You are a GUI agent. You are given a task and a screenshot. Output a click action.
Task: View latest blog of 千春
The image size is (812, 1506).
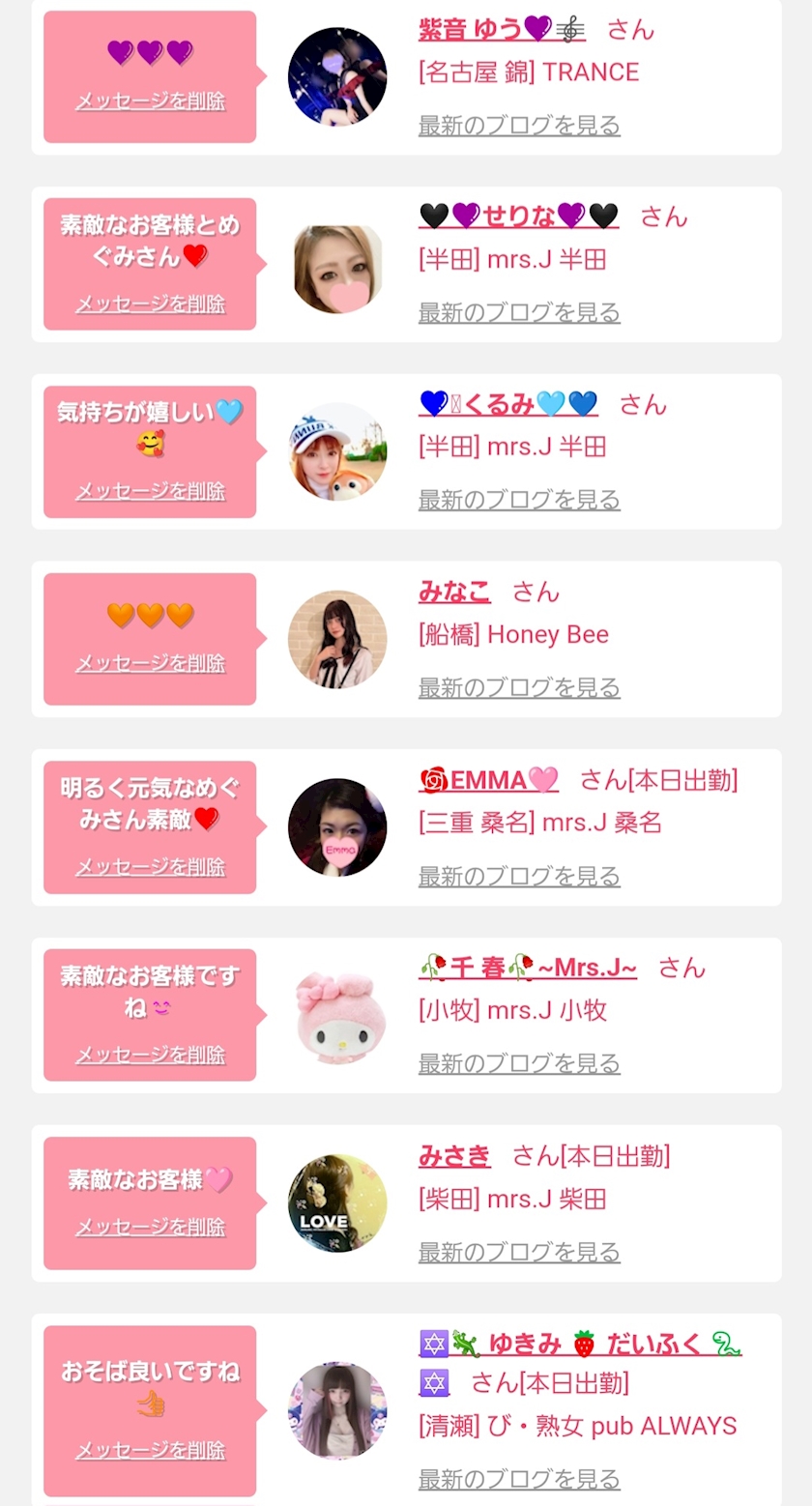(x=519, y=1064)
